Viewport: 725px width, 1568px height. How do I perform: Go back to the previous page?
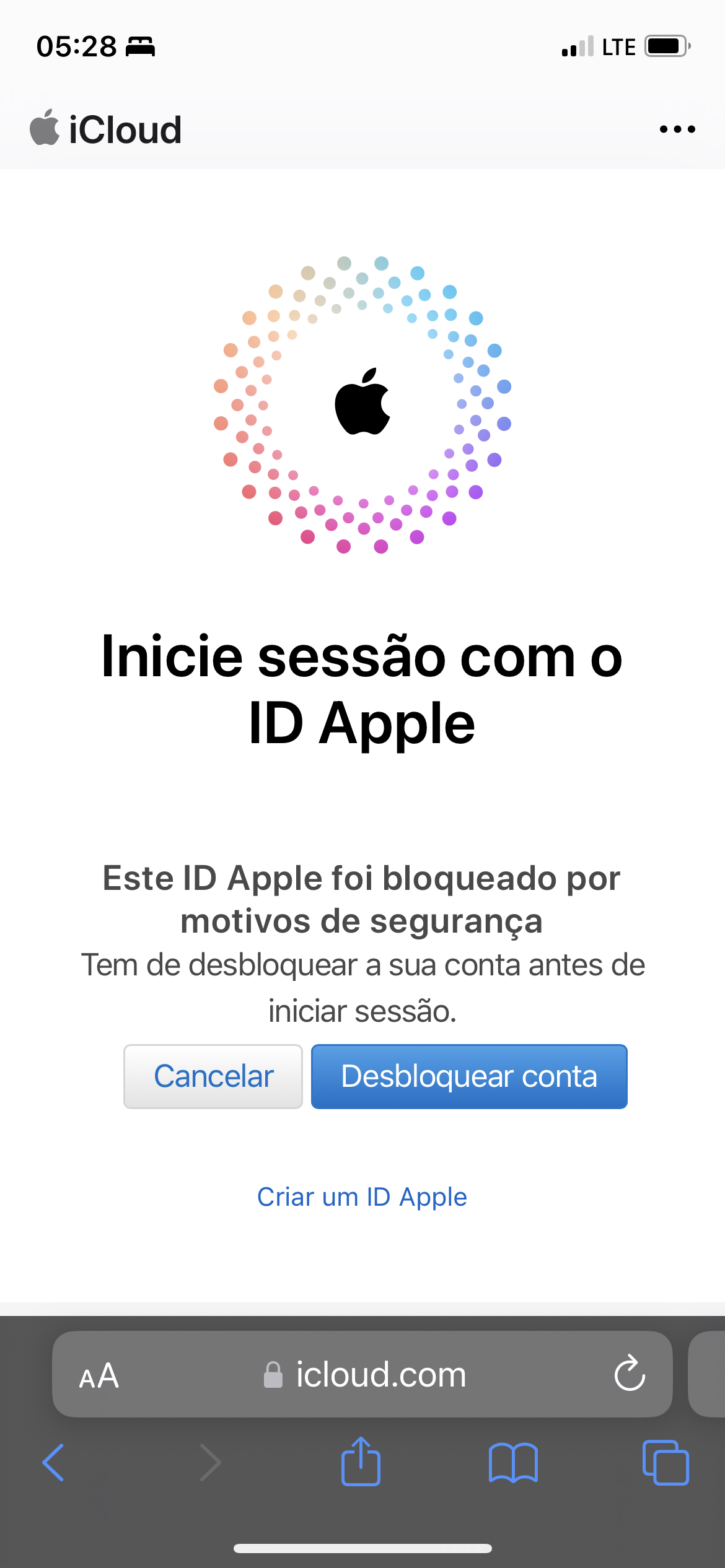coord(53,1463)
